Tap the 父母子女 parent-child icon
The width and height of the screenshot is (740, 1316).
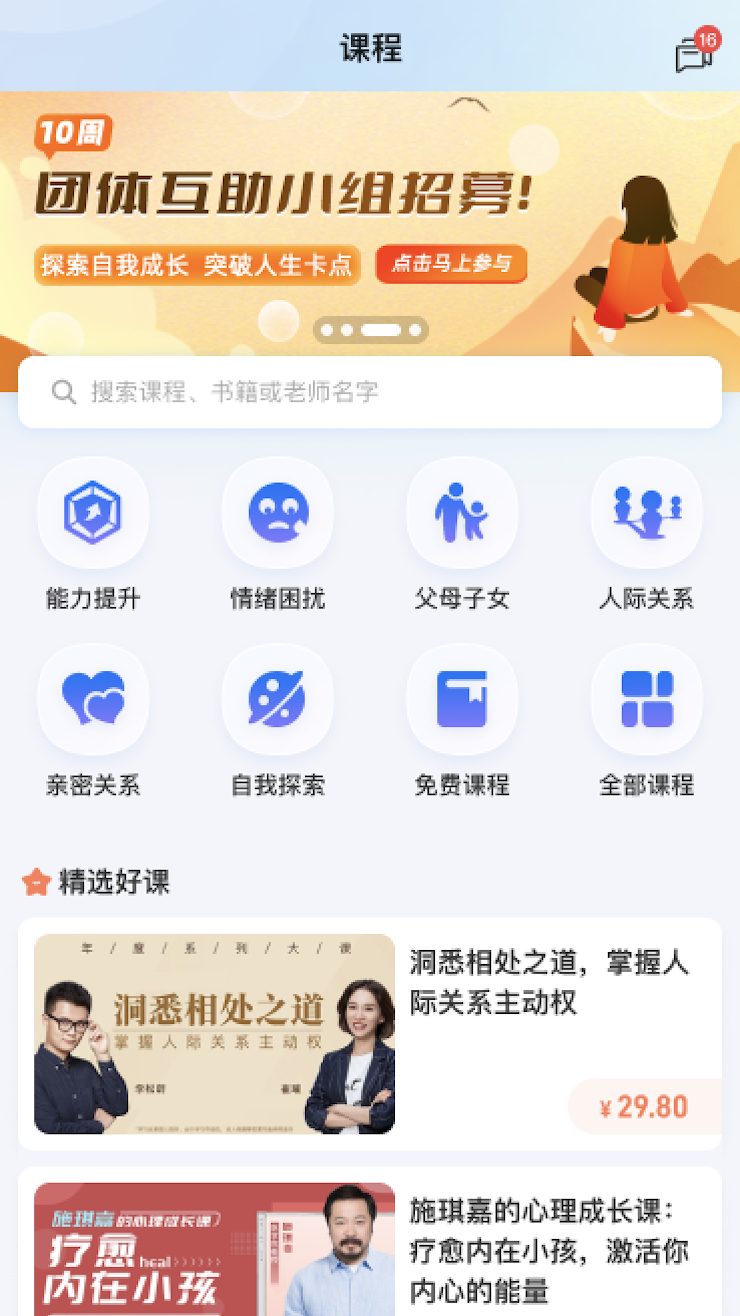click(461, 512)
